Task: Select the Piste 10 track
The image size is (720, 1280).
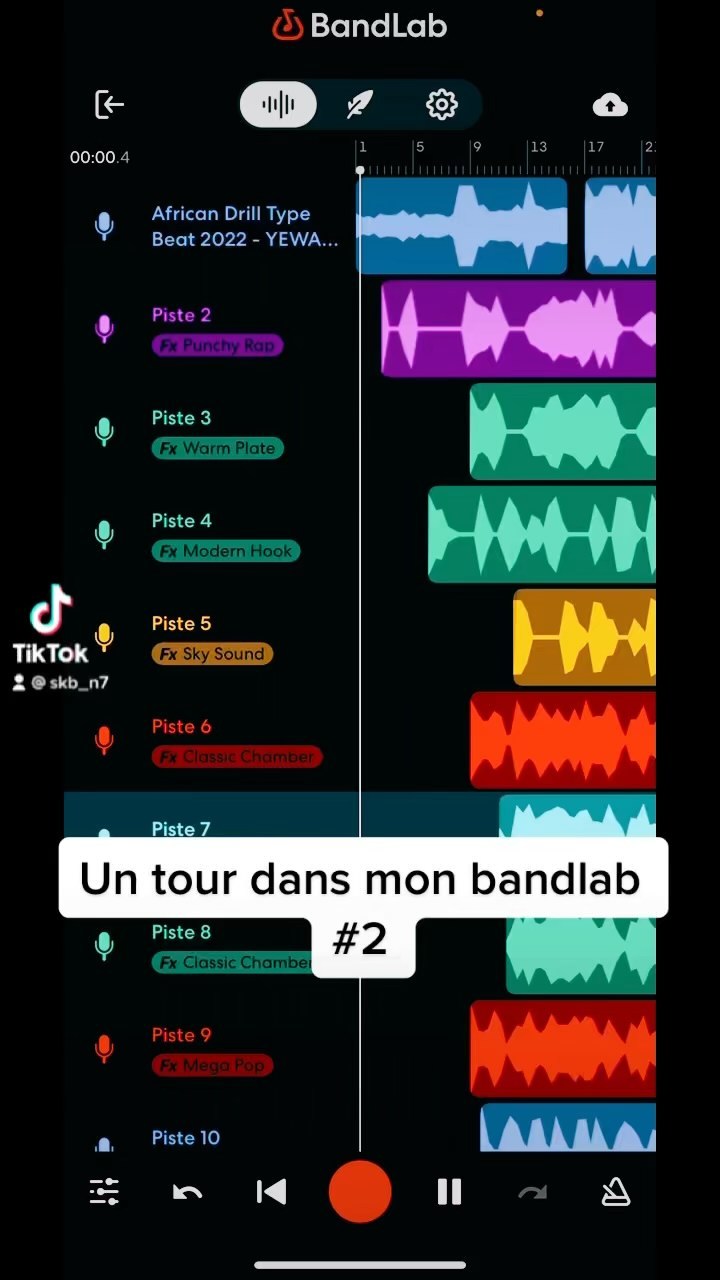Action: click(186, 1138)
